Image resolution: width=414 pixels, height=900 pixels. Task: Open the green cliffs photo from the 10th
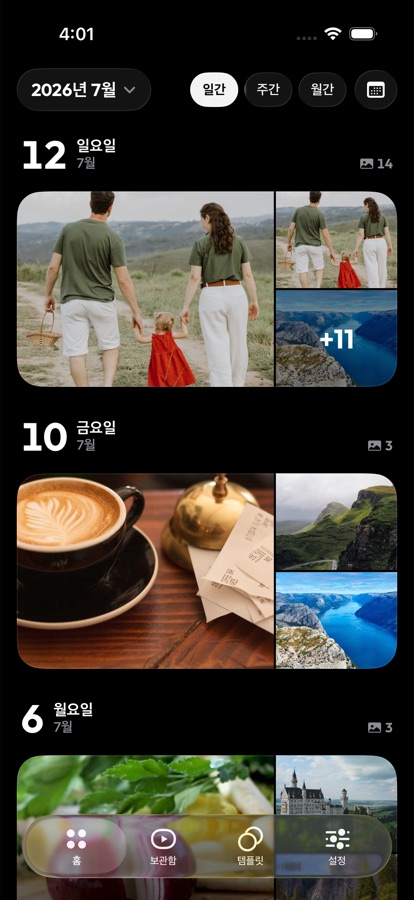pyautogui.click(x=336, y=522)
